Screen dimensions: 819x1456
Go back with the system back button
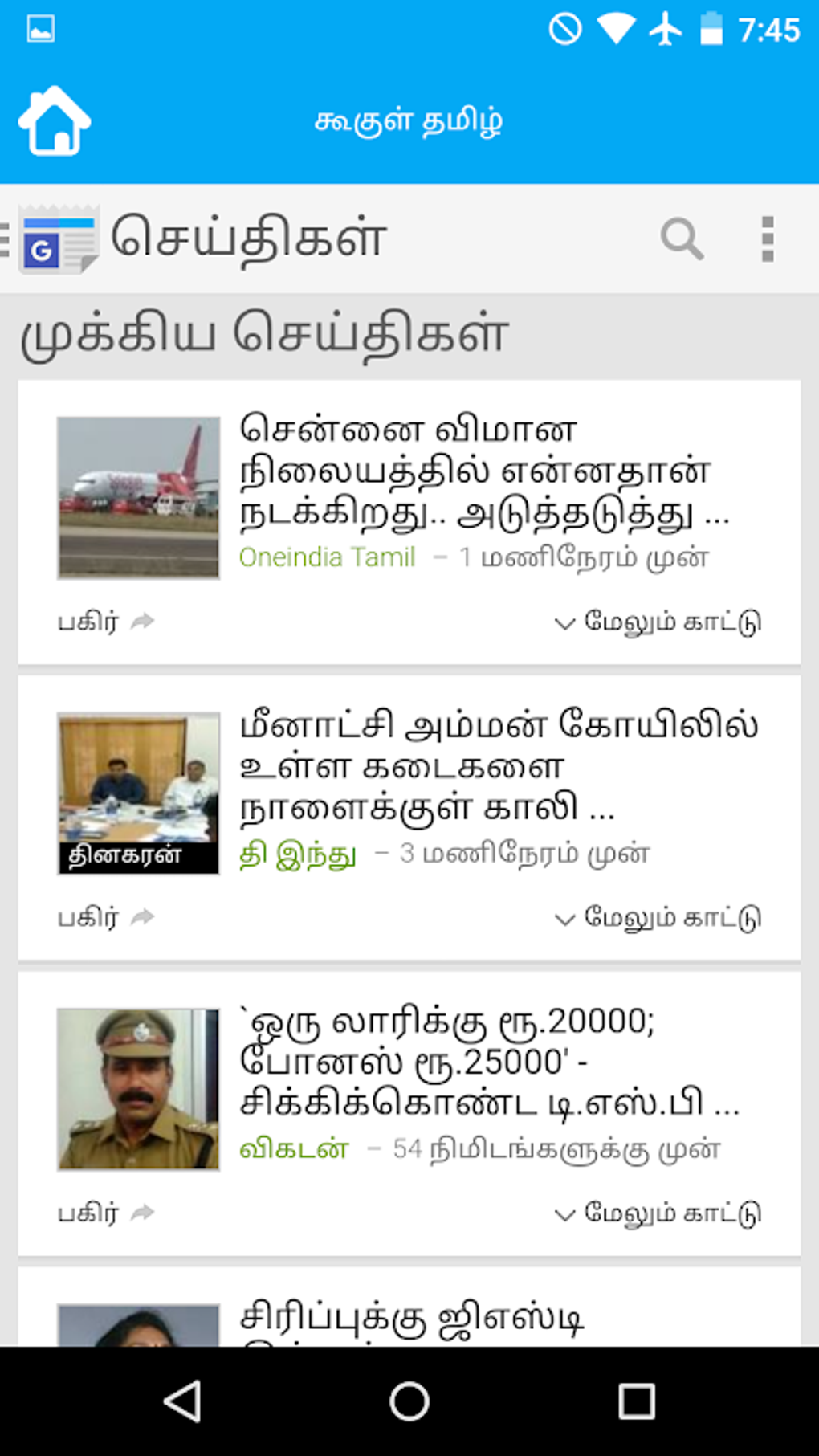coord(183,1401)
